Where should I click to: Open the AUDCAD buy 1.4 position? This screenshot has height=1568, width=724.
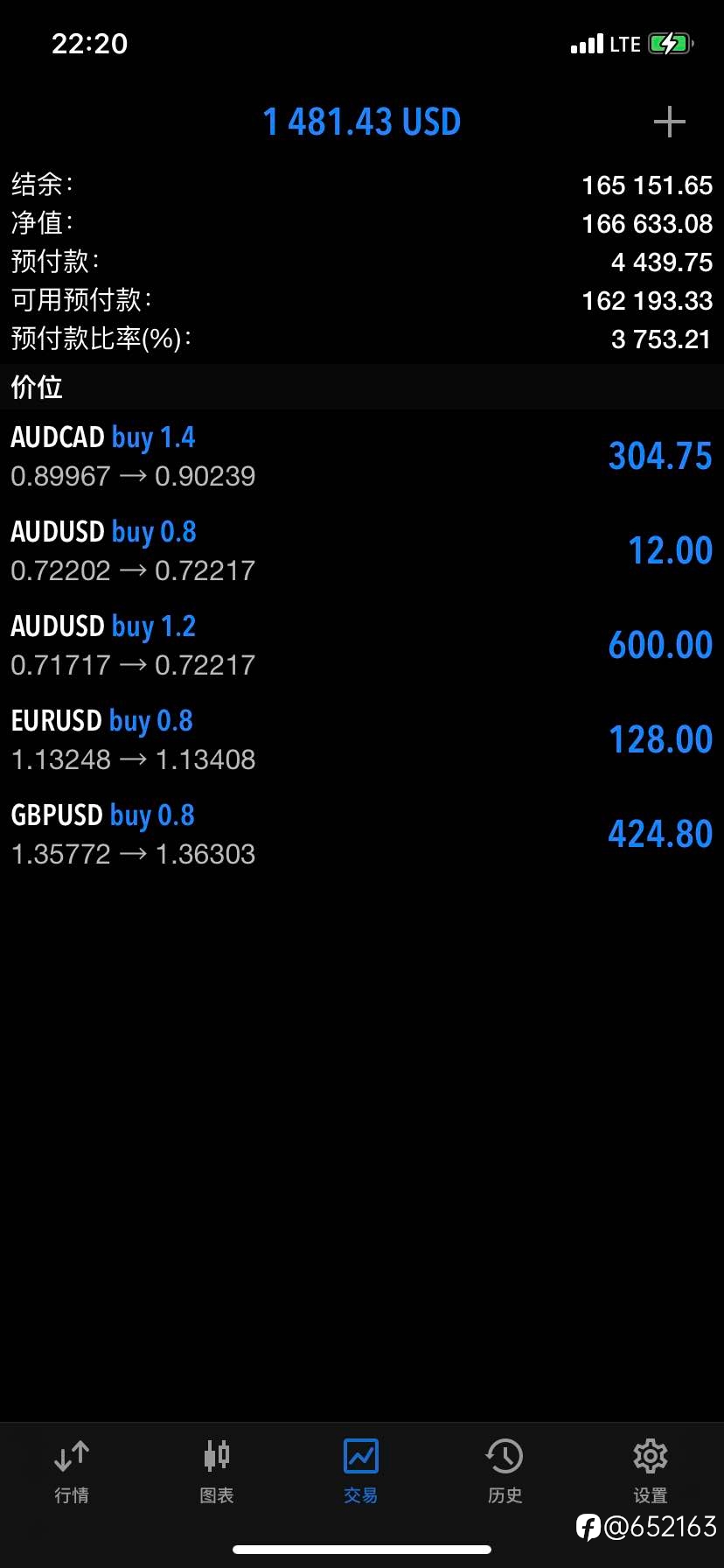[362, 457]
